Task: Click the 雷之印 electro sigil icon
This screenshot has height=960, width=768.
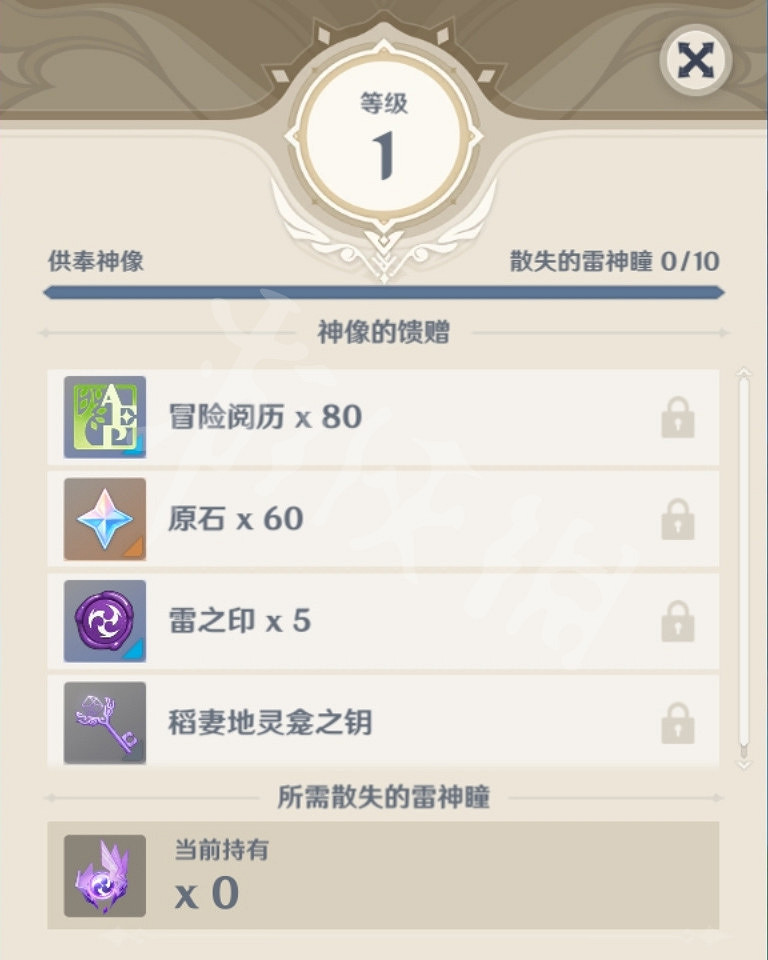Action: [103, 620]
